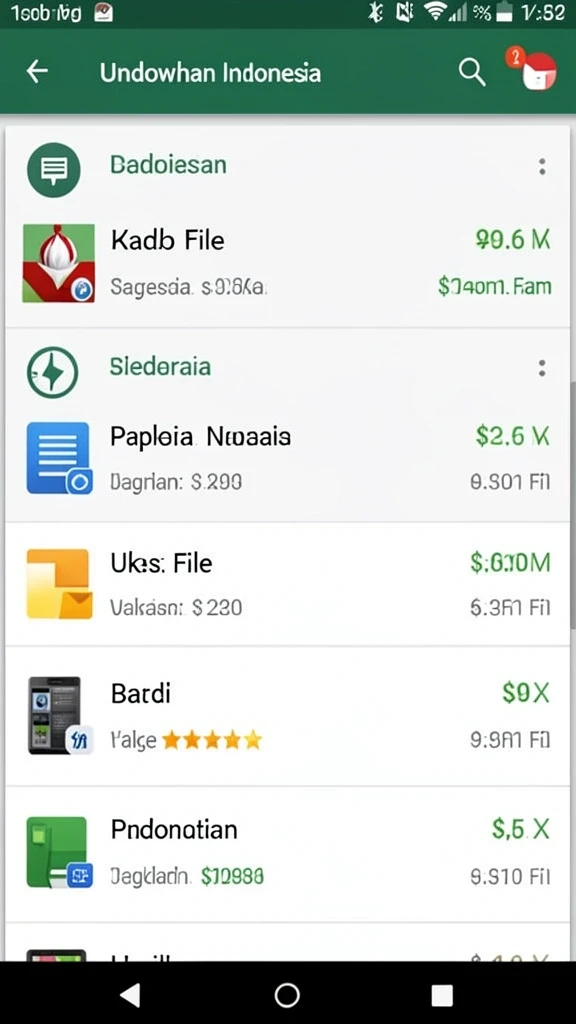
Task: Open overflow menu for Badoiesan section
Action: tap(542, 167)
